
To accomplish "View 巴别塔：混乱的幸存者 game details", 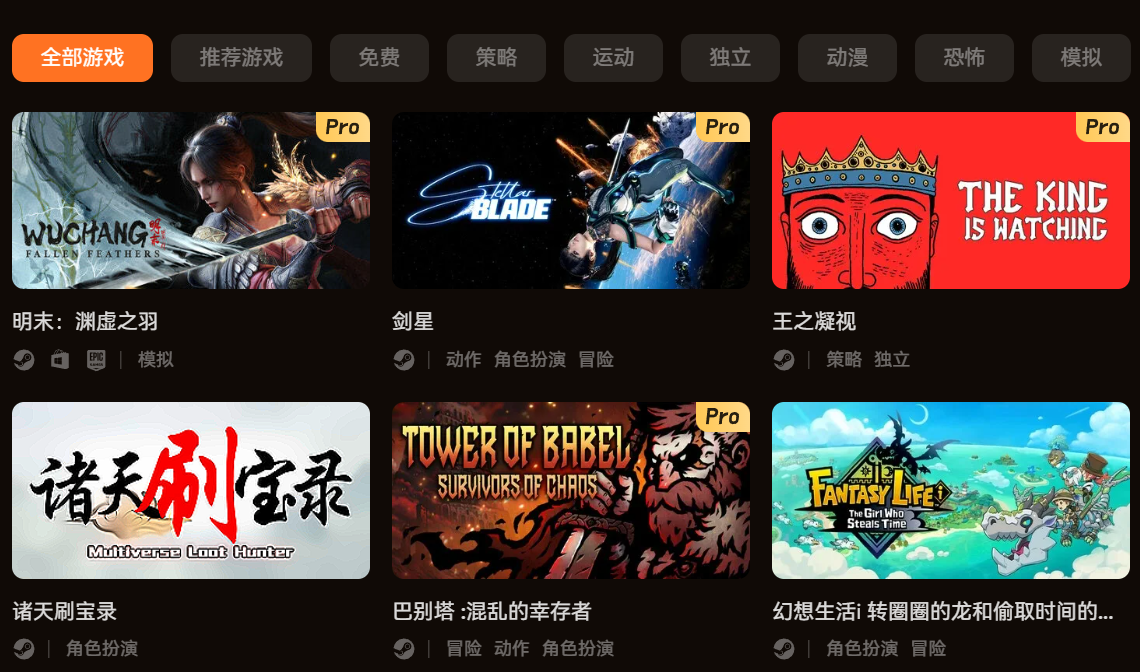I will [x=571, y=490].
